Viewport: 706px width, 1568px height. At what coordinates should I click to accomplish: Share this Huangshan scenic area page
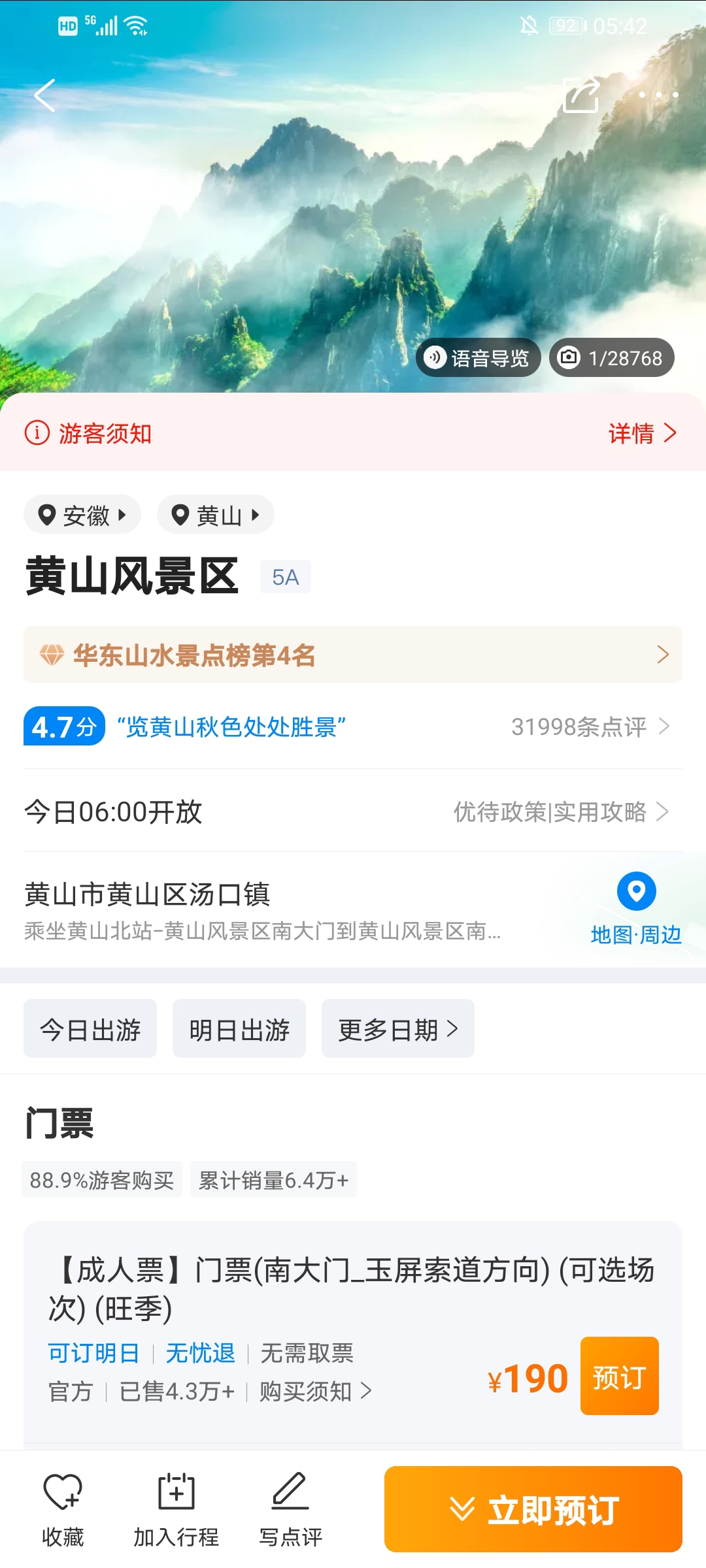tap(581, 95)
